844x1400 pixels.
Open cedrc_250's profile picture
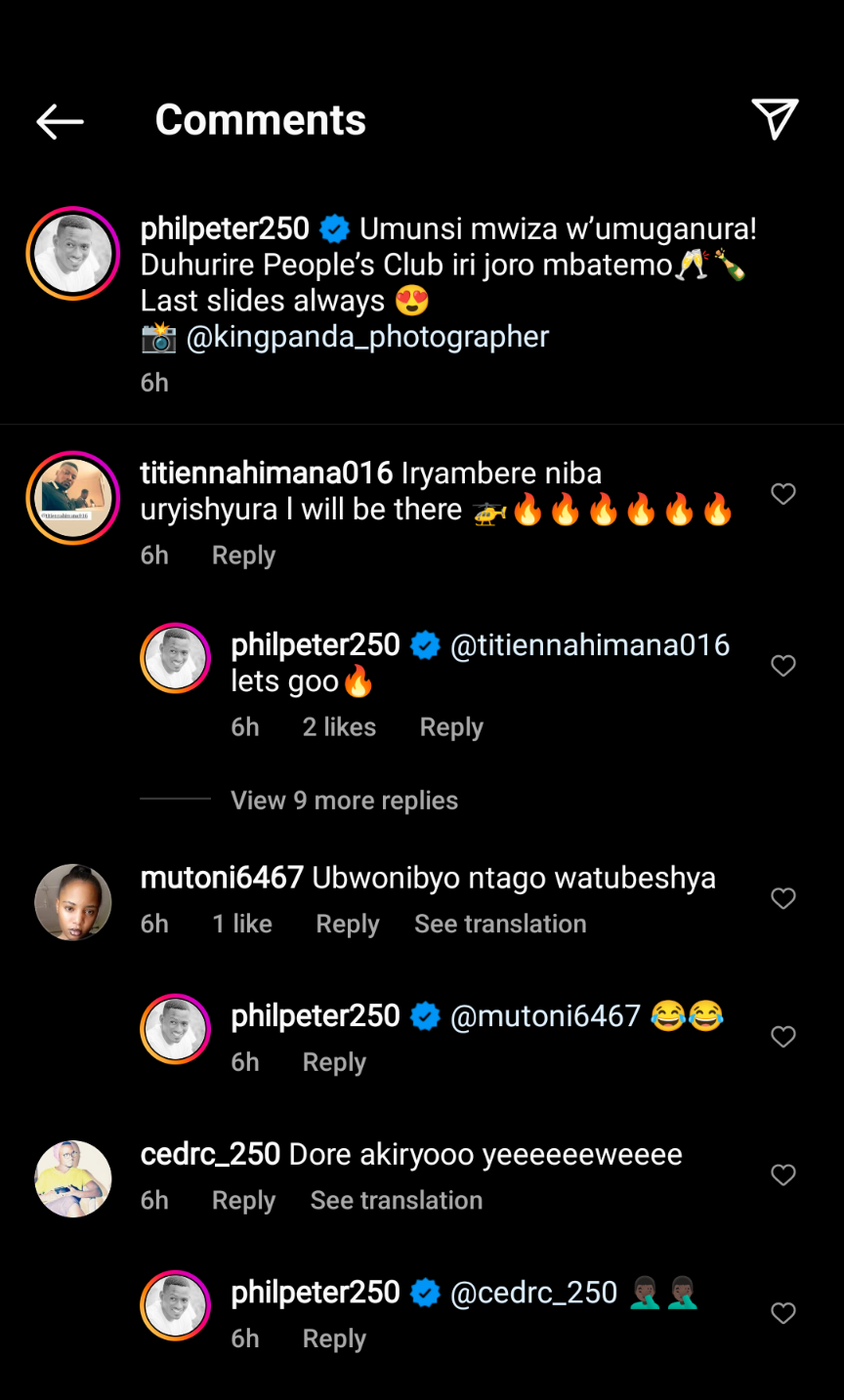[x=73, y=1178]
